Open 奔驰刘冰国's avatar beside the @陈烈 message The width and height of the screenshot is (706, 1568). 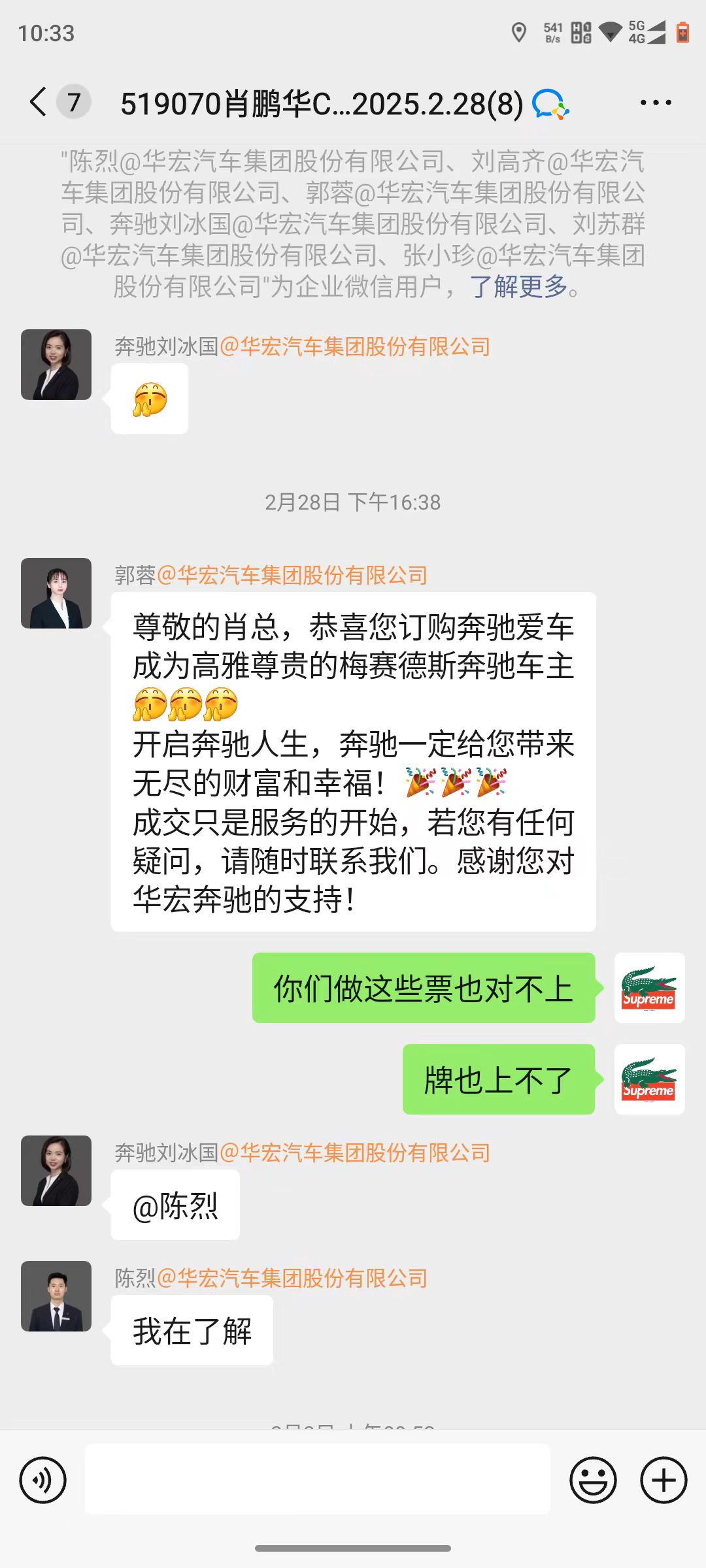tap(56, 1171)
